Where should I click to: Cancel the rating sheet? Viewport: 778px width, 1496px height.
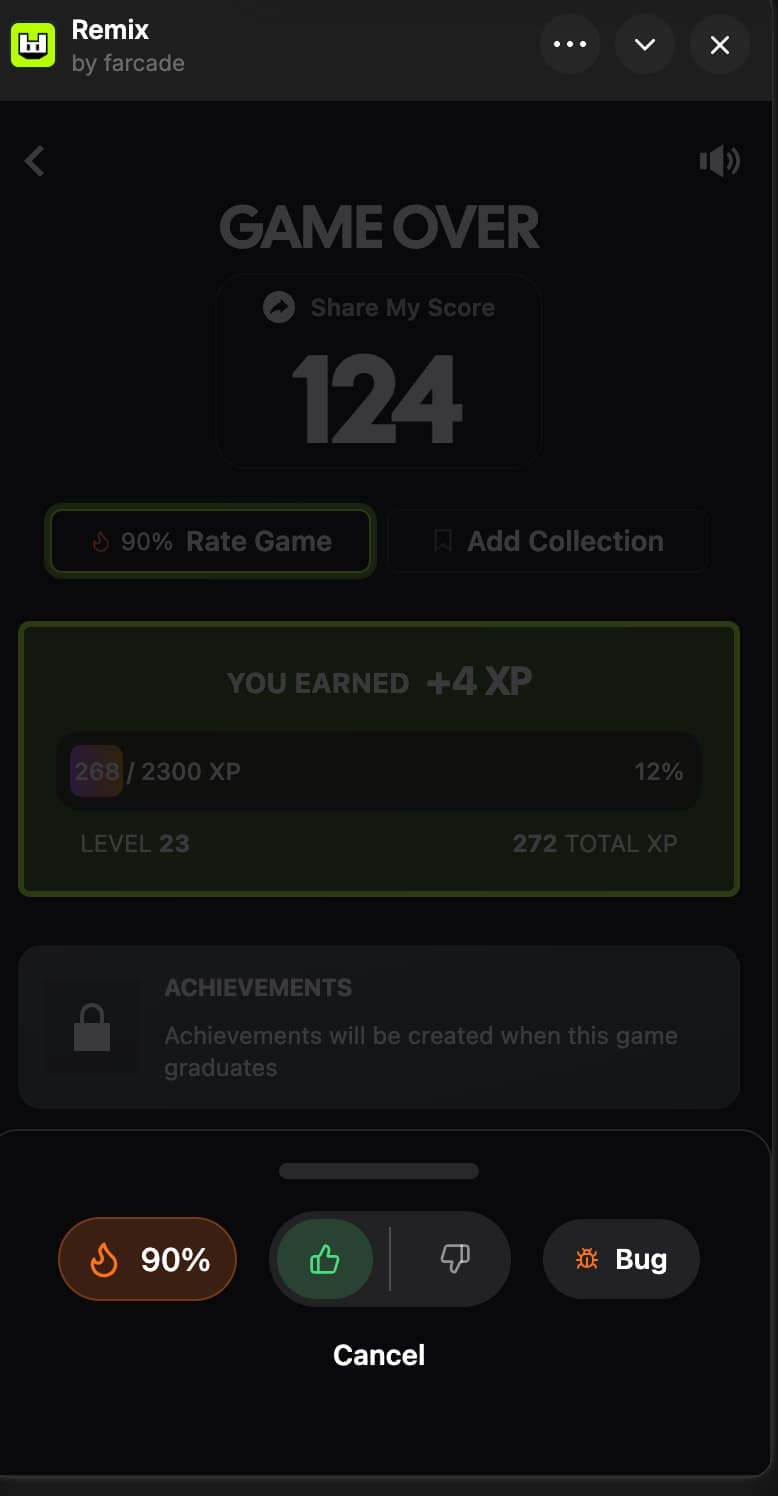379,1355
